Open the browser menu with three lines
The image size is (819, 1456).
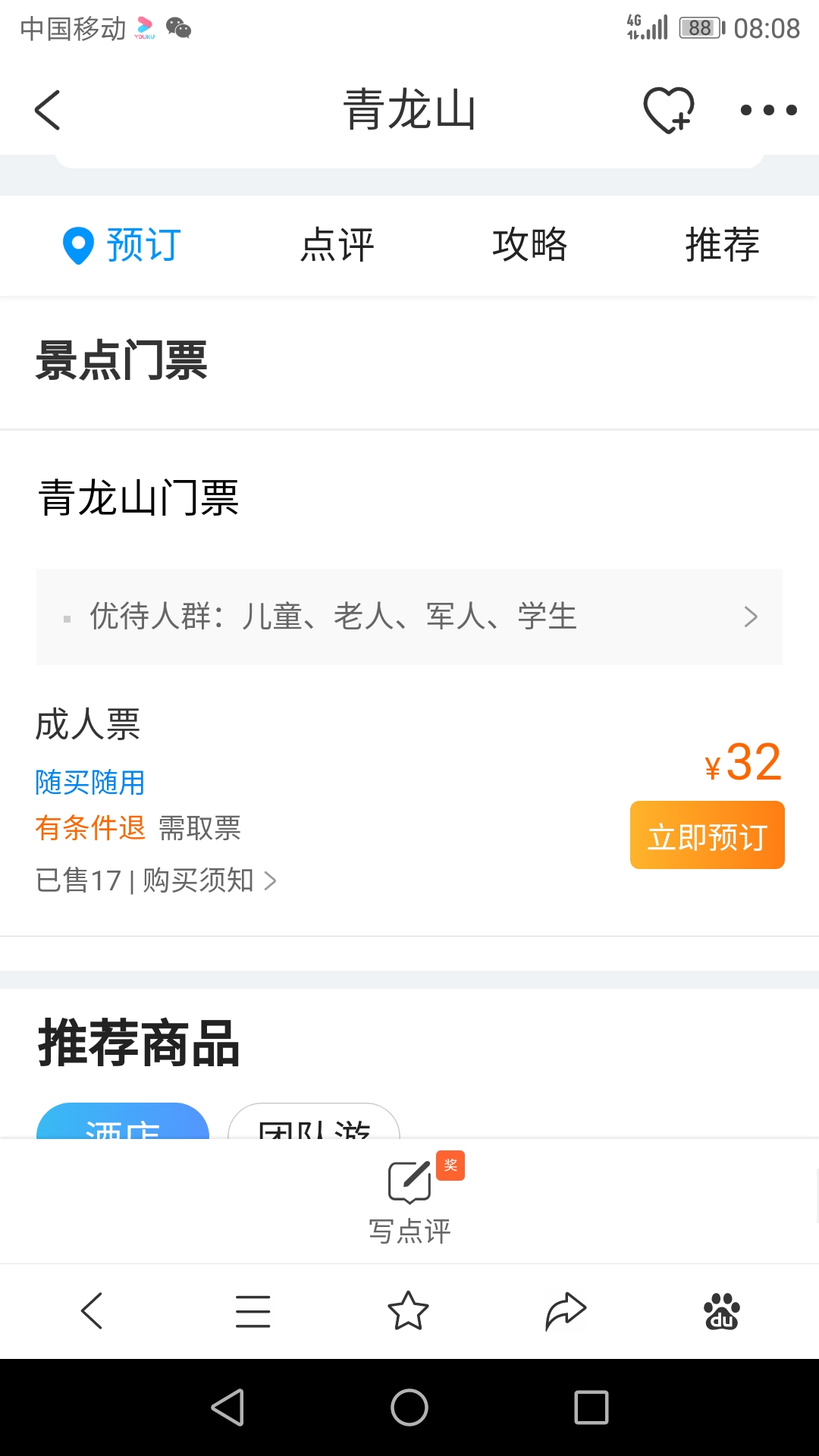tap(253, 1311)
